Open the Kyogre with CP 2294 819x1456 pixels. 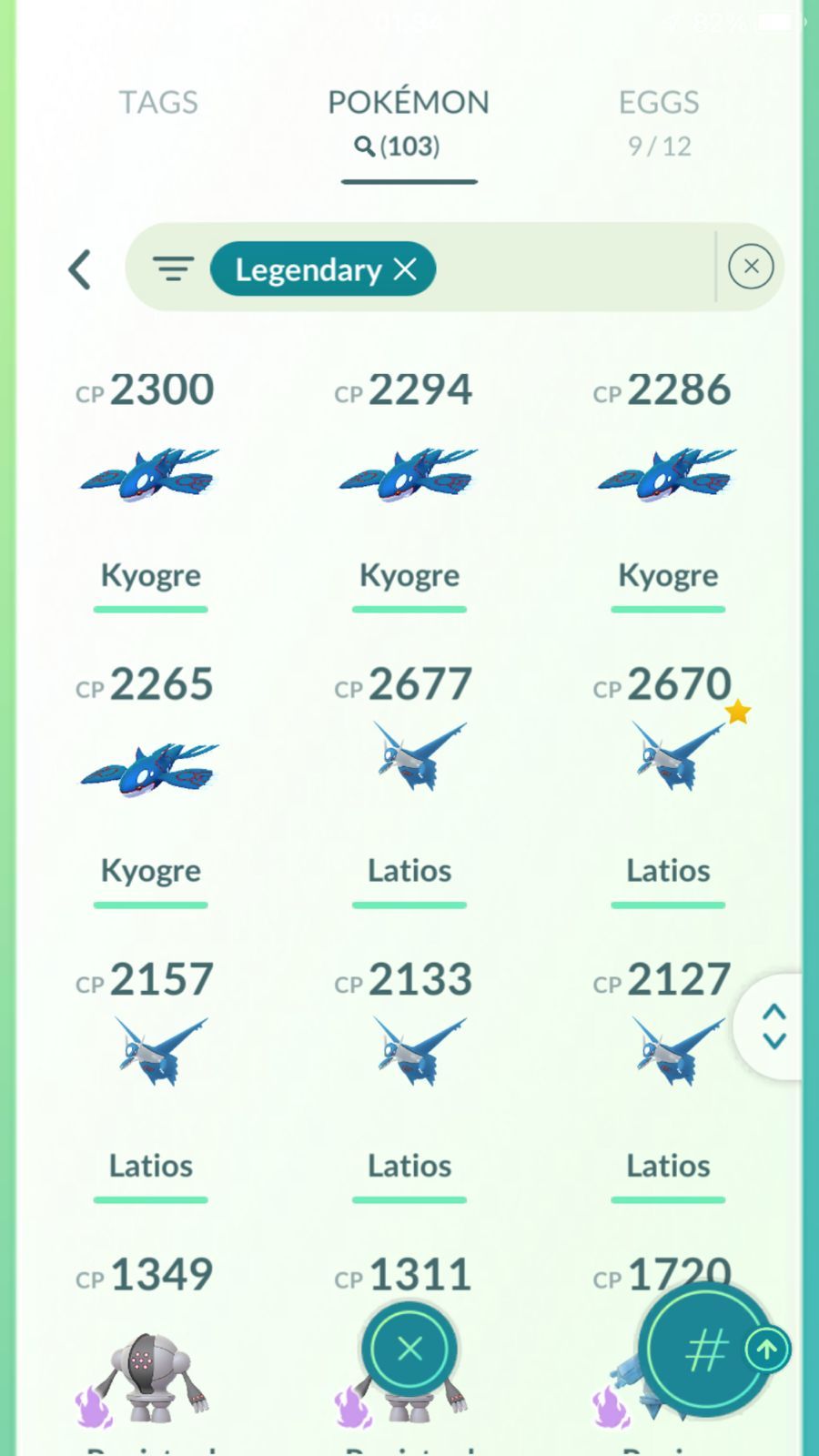[x=409, y=489]
